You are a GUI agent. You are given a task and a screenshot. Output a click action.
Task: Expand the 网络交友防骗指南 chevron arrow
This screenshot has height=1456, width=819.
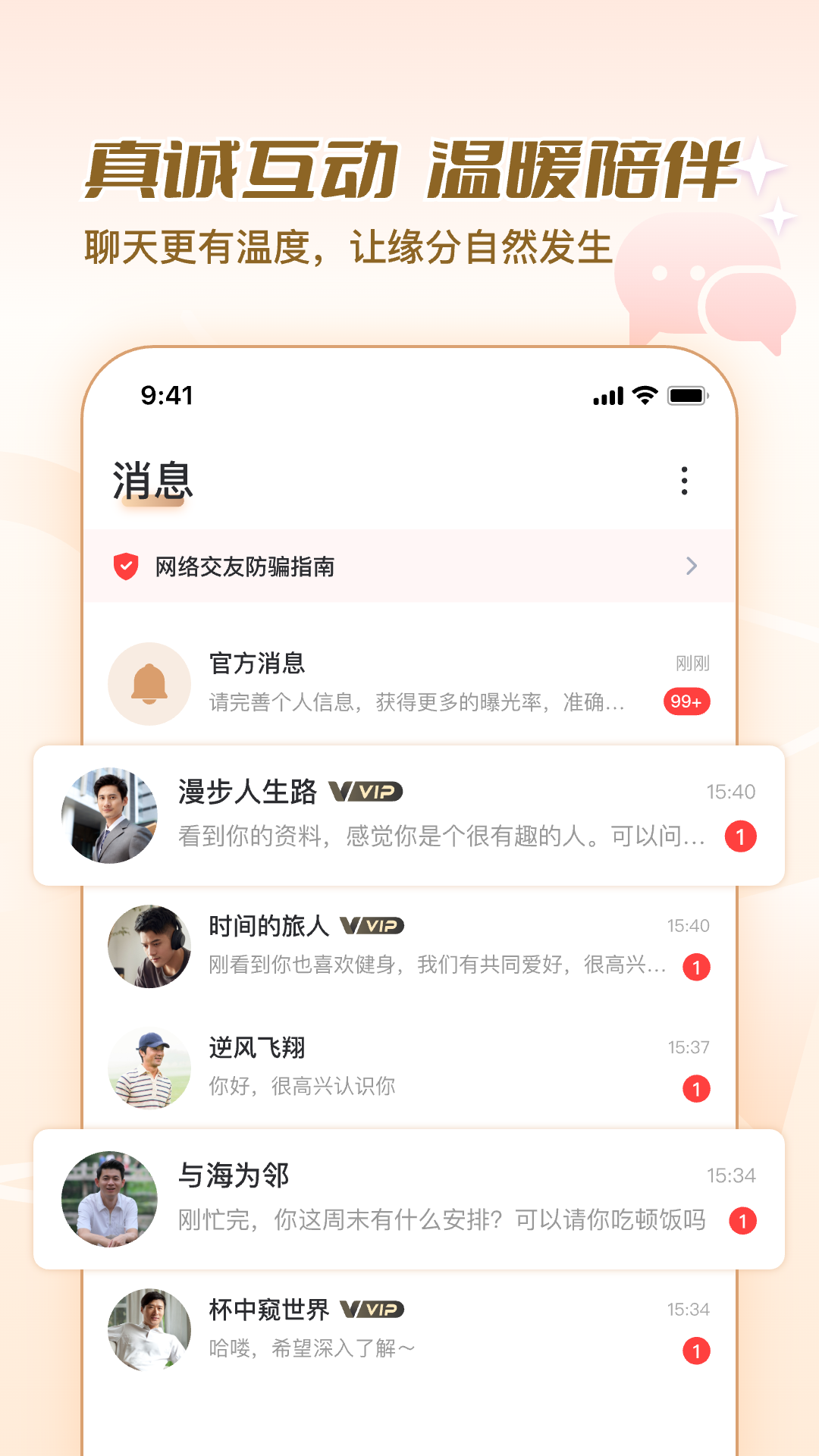[691, 565]
